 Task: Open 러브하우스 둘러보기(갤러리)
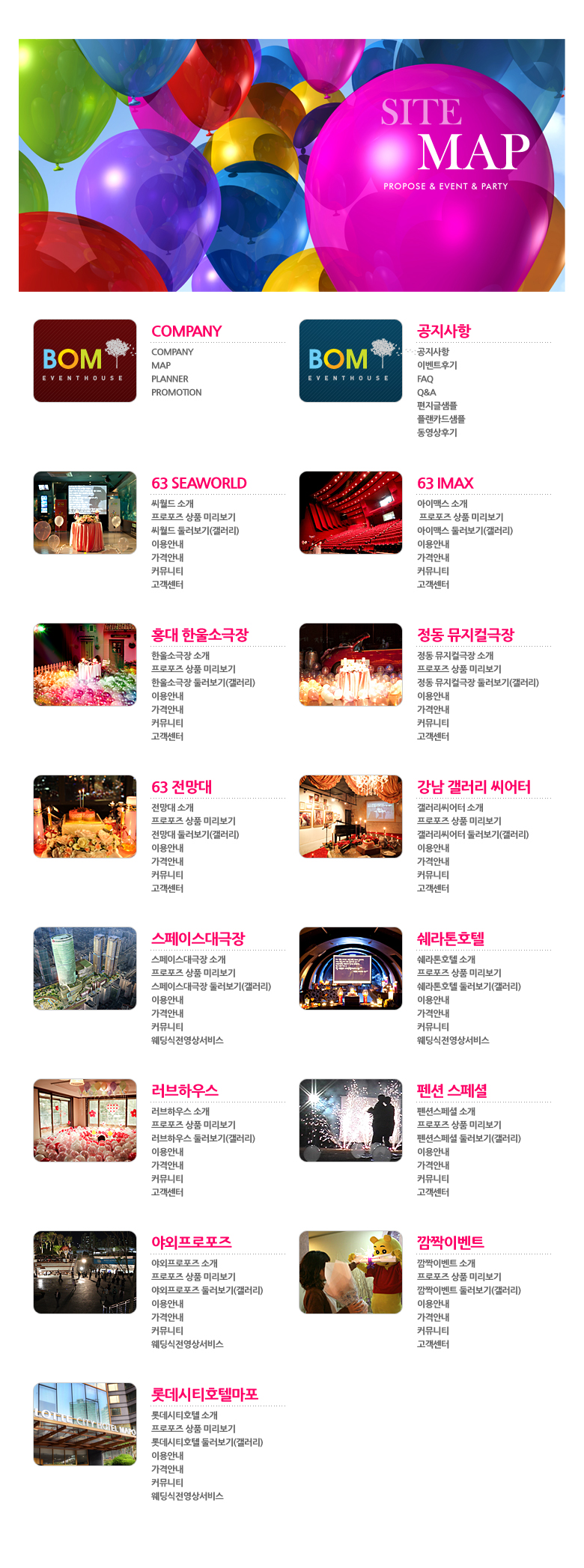tap(204, 1138)
